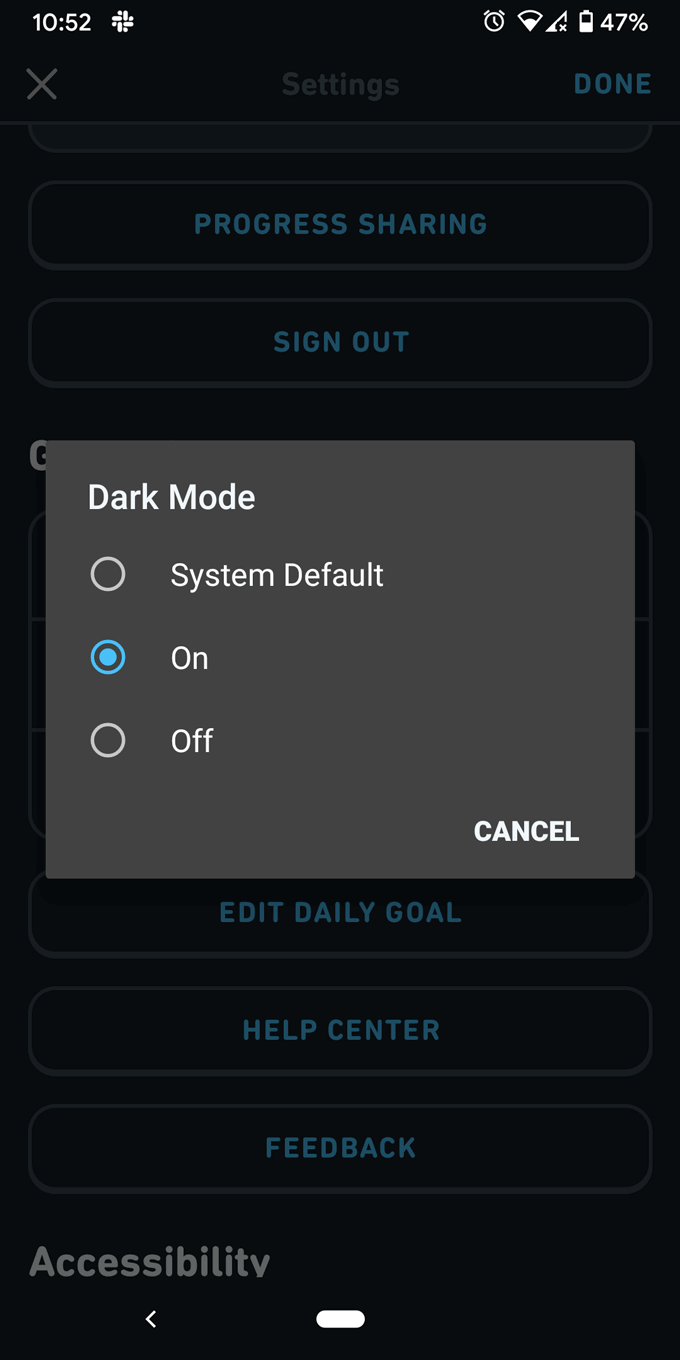Select the System Default dark mode option
Image resolution: width=680 pixels, height=1360 pixels.
340,575
